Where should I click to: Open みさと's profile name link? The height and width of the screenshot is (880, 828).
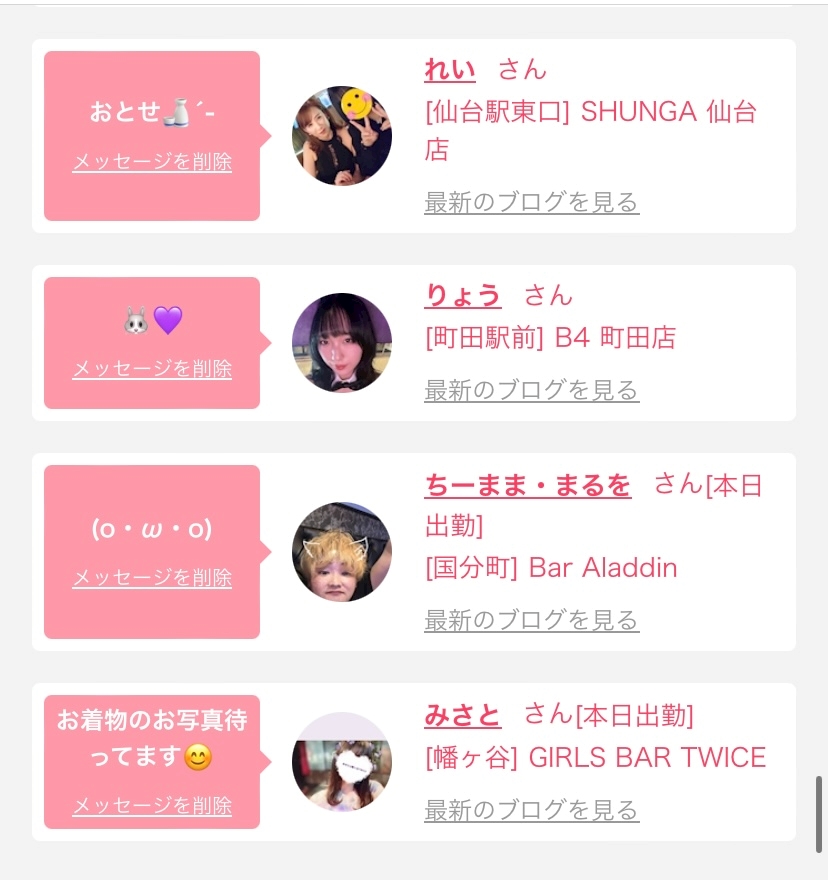(x=462, y=716)
